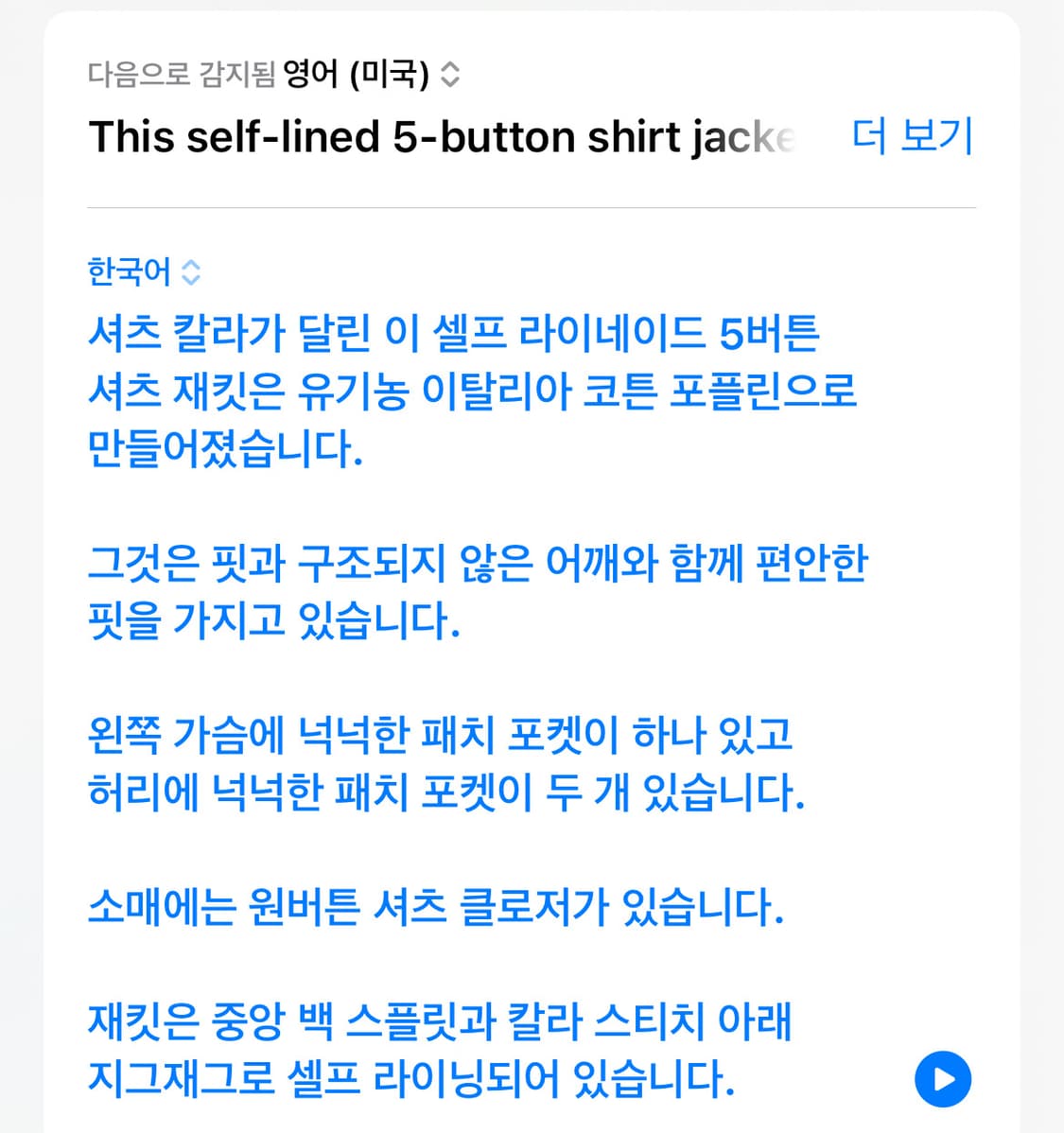Tap the 한국어 label above the translation

click(130, 271)
